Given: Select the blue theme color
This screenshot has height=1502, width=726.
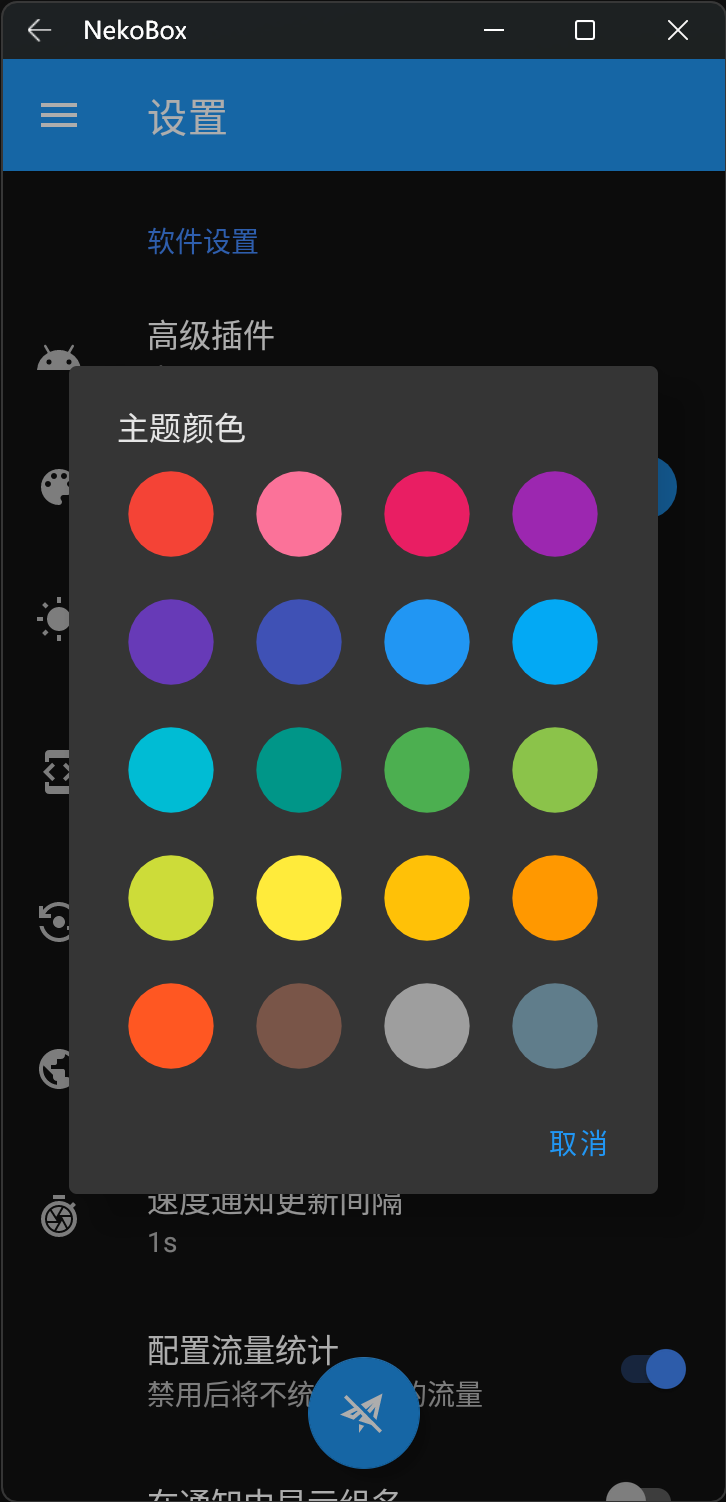Looking at the screenshot, I should pos(427,642).
